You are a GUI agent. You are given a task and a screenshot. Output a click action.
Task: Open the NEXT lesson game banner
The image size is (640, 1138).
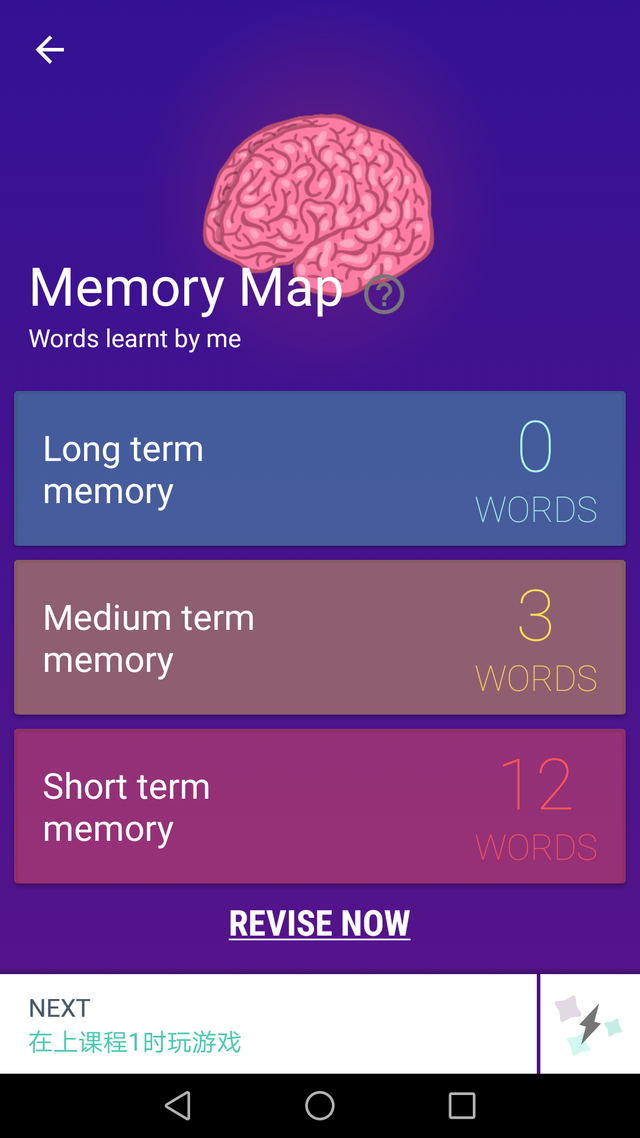click(x=268, y=1024)
